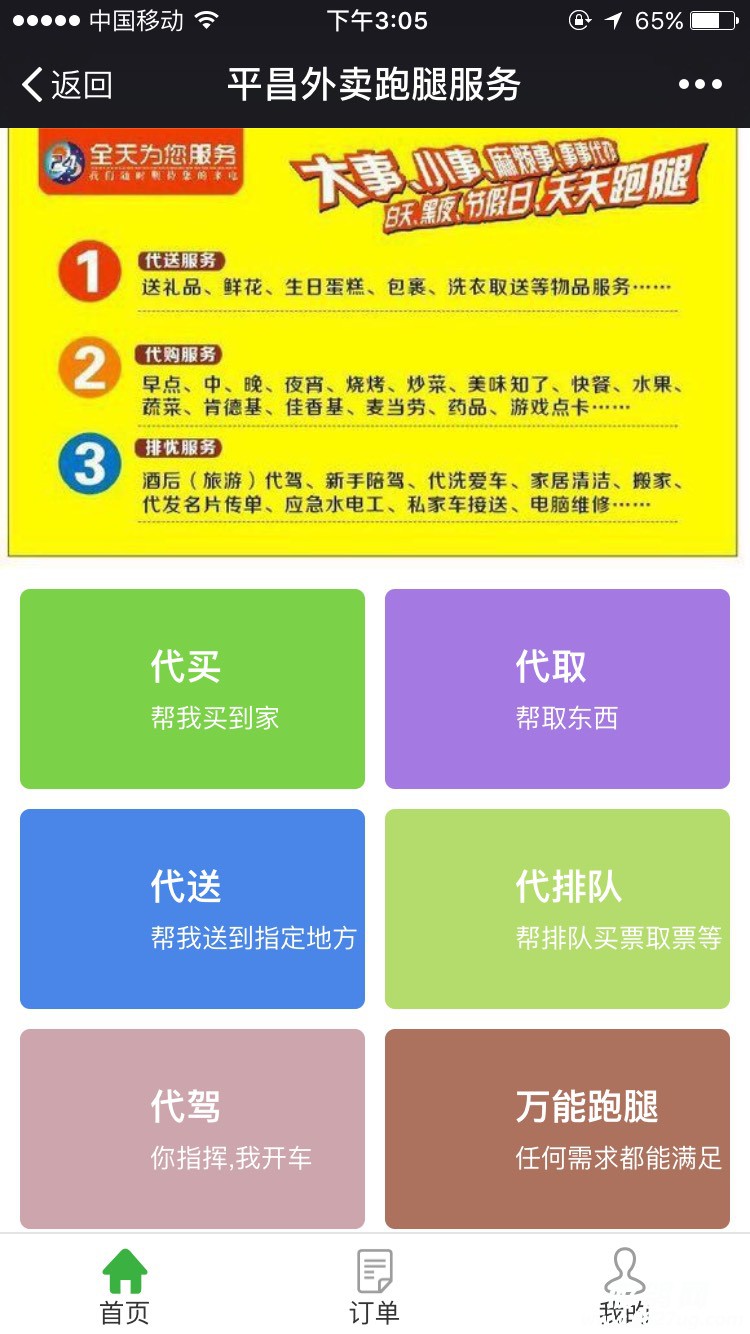Switch to the 首页 home tab
Viewport: 750px width, 1334px height.
pos(125,1286)
